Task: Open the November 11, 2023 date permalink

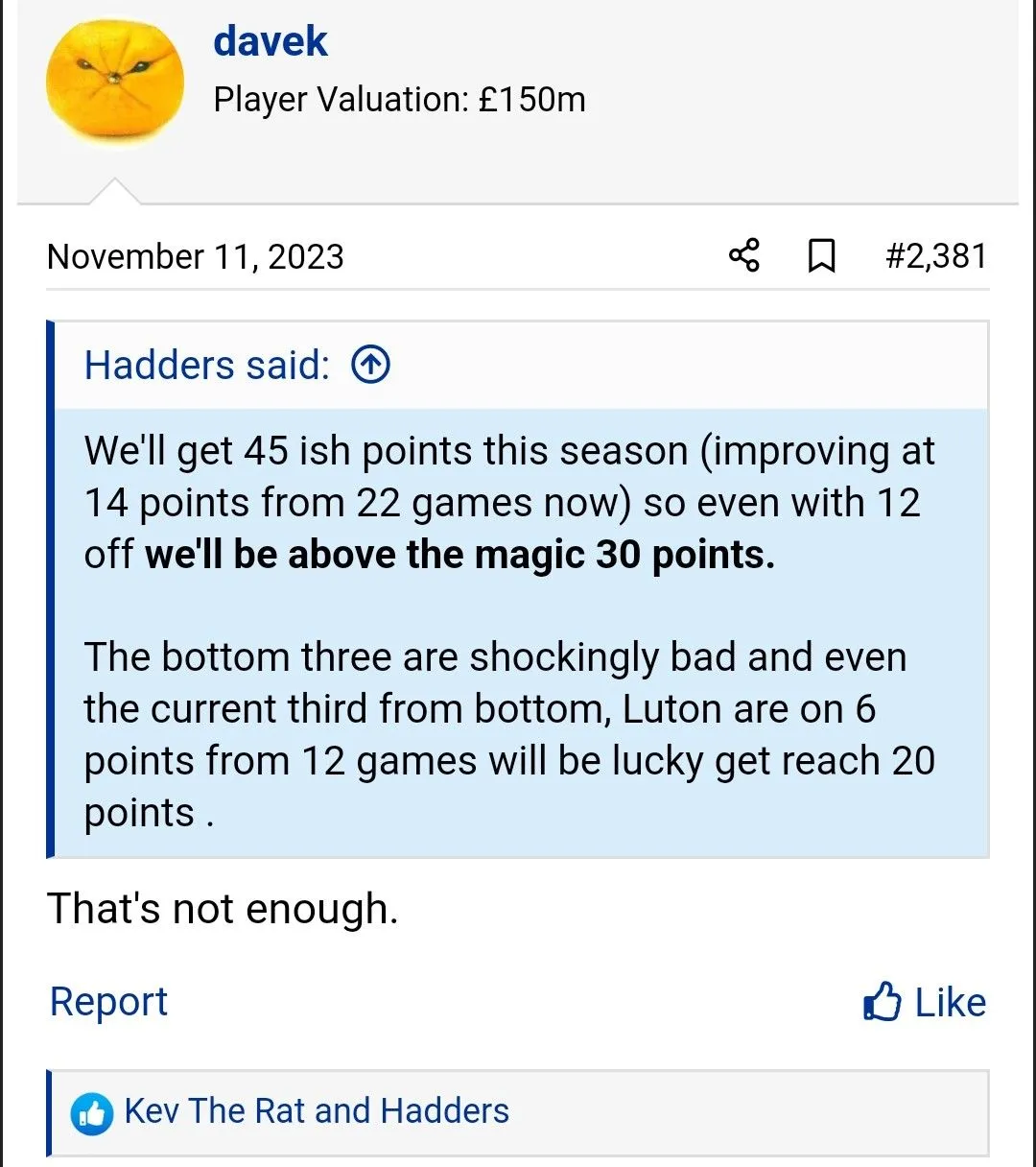Action: coord(196,257)
